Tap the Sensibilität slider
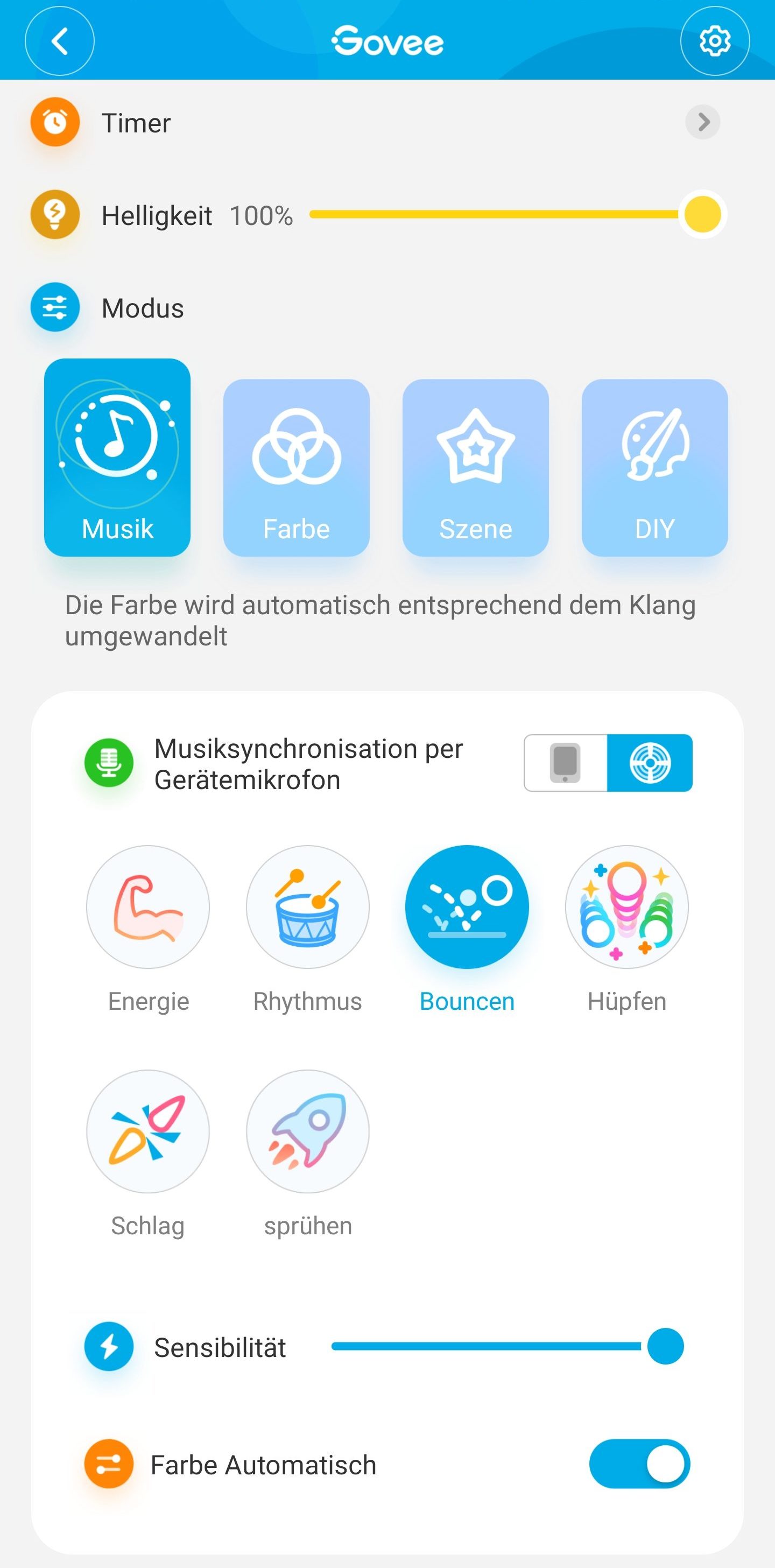This screenshot has height=1568, width=775. (x=507, y=1346)
